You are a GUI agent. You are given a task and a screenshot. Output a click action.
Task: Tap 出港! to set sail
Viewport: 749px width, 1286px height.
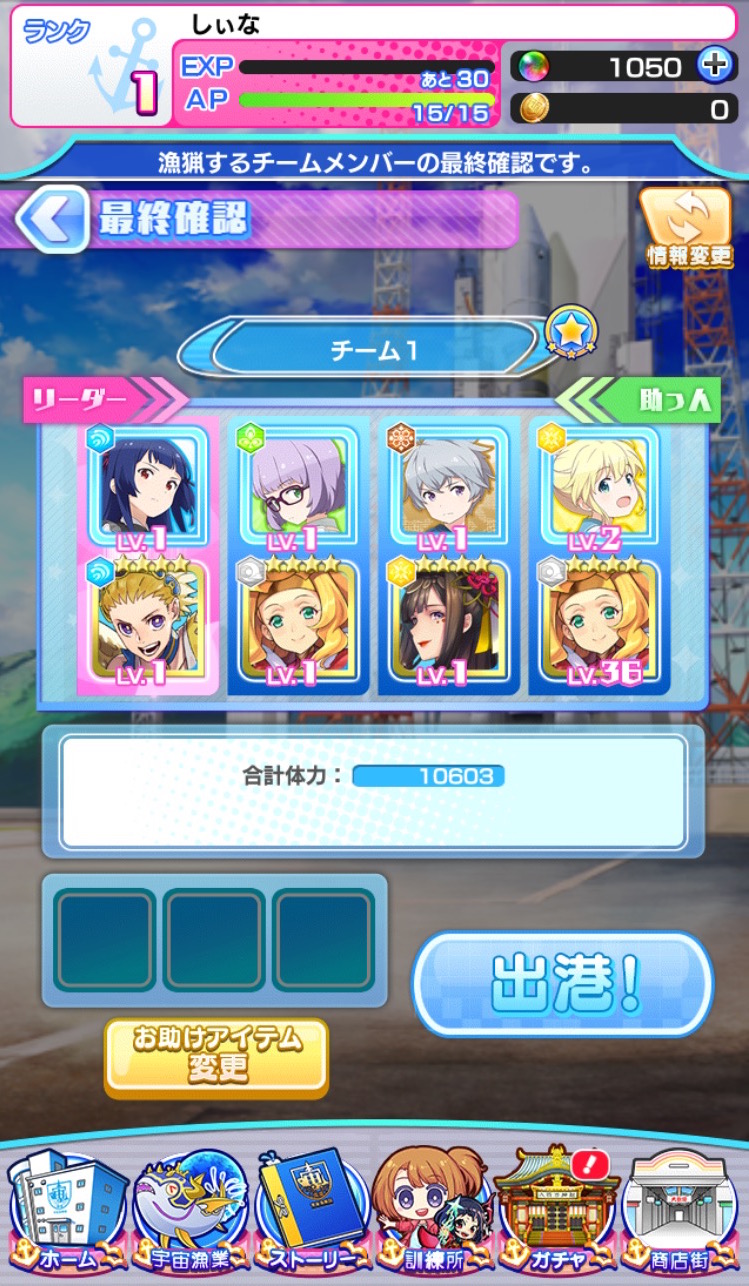[x=563, y=984]
